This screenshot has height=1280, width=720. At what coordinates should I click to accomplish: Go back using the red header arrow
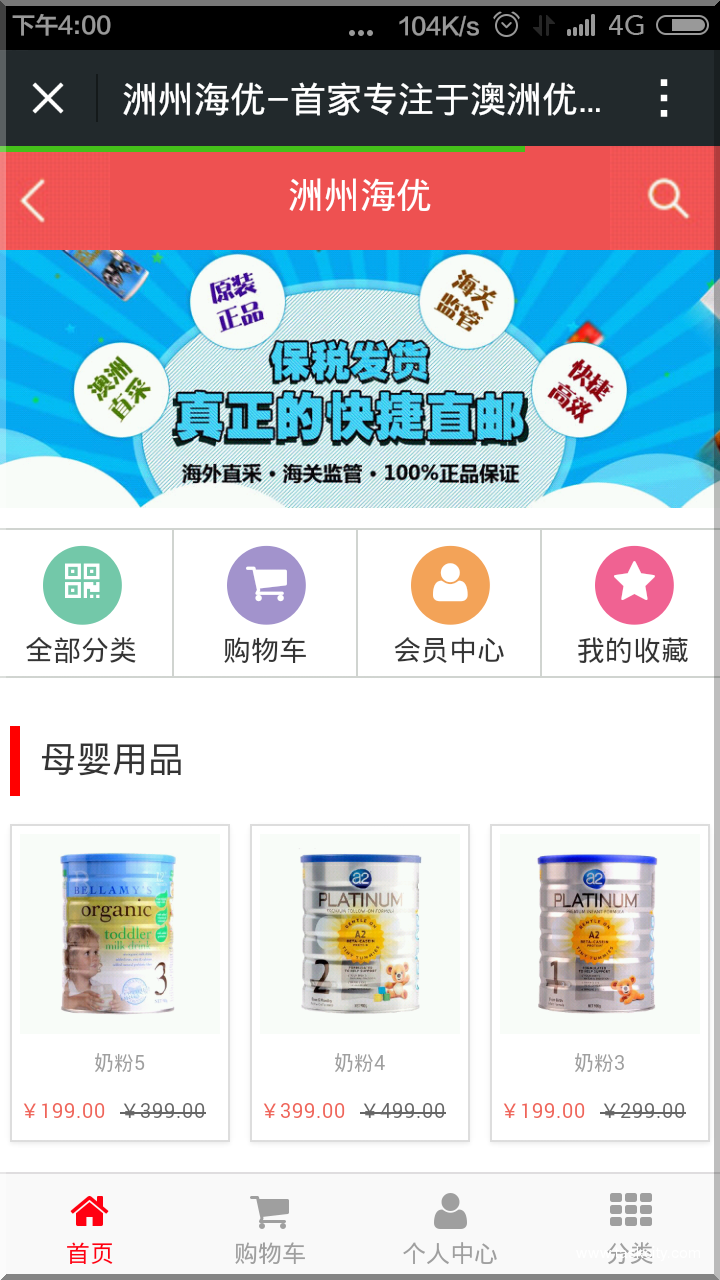pyautogui.click(x=34, y=200)
